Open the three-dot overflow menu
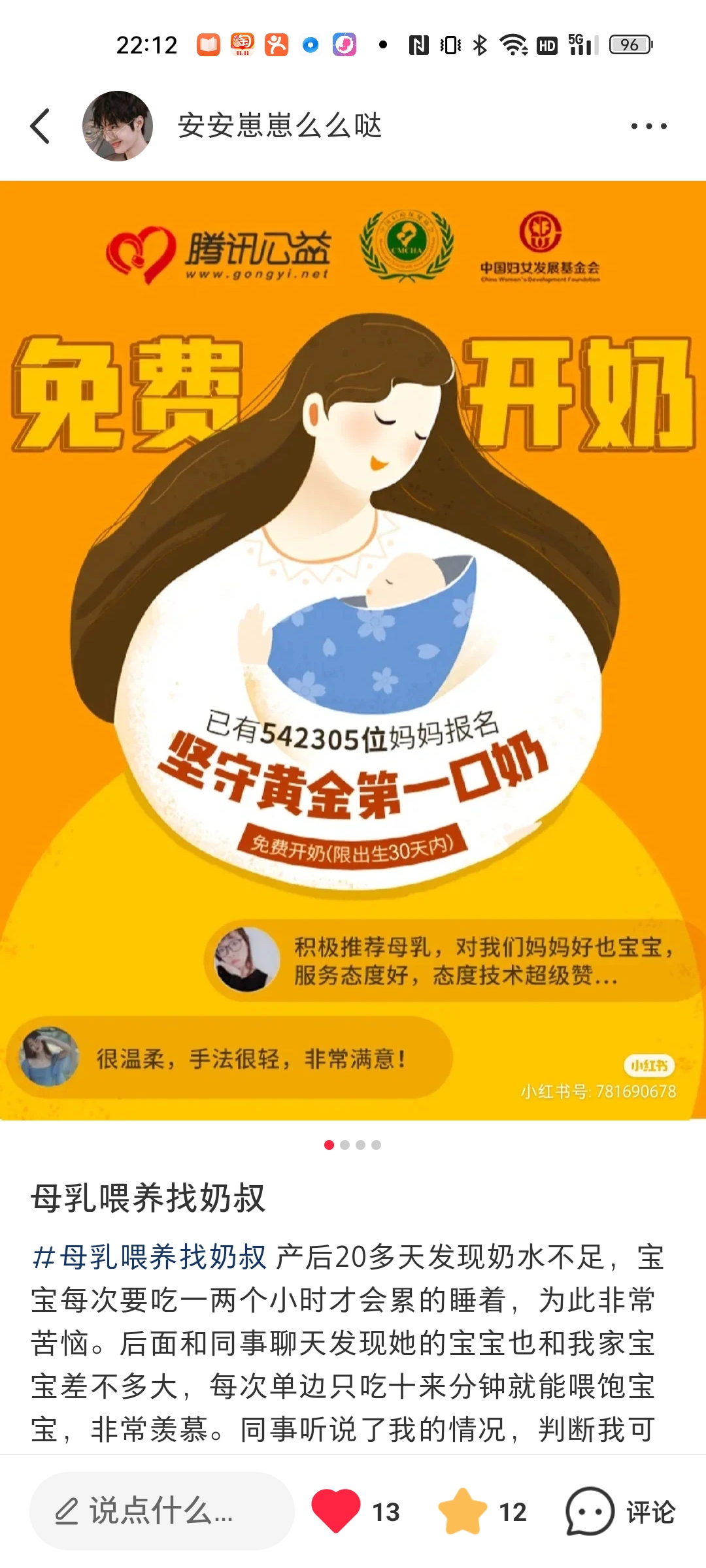The width and height of the screenshot is (706, 1568). point(648,126)
